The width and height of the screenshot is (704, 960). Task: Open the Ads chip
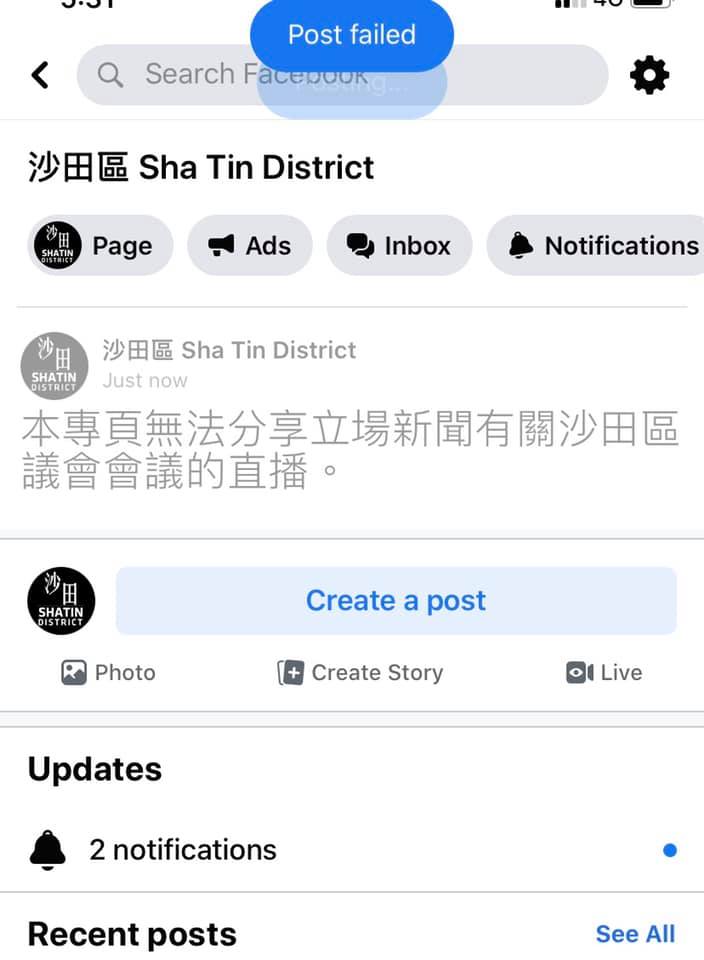[x=250, y=246]
